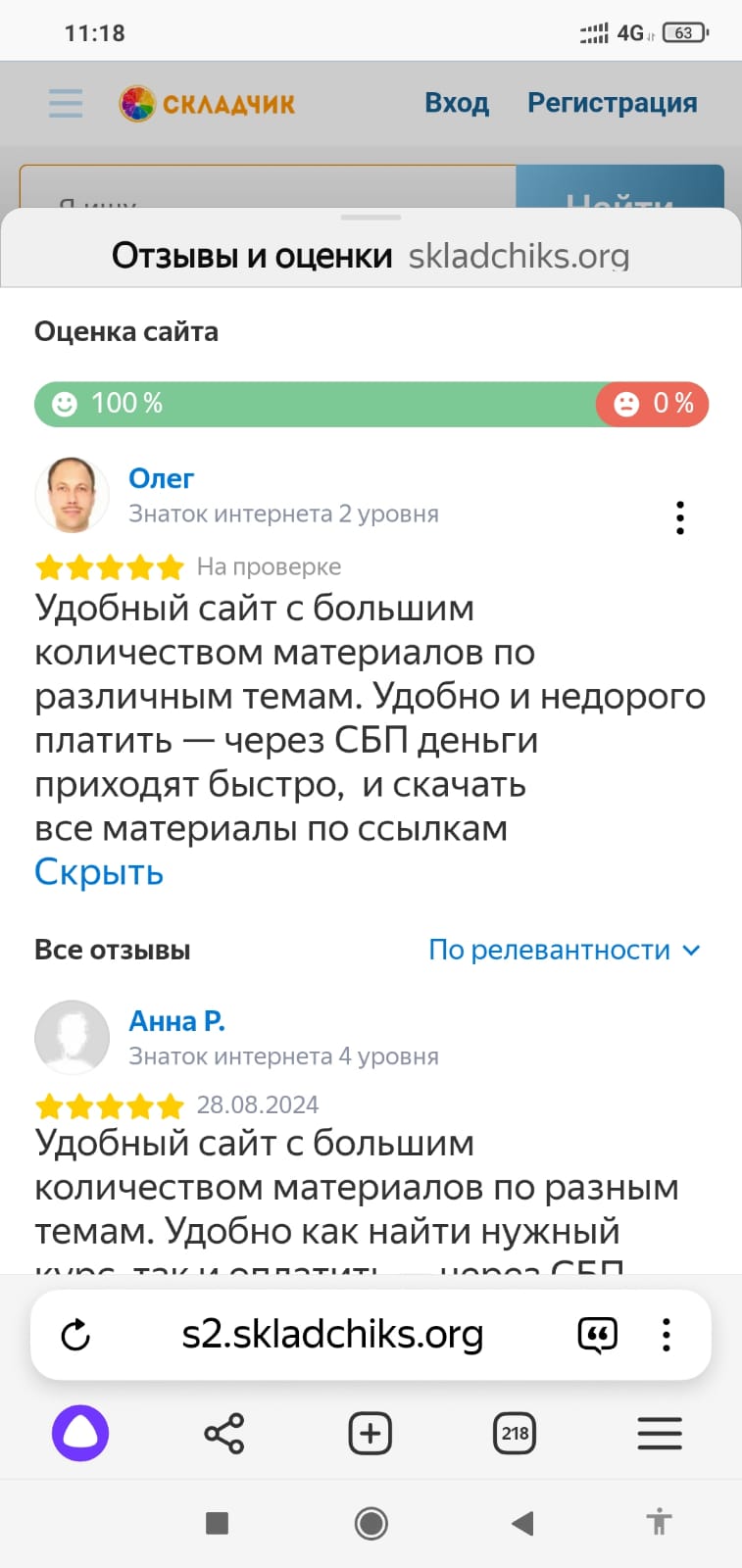Open the По релевантности sort dropdown

pyautogui.click(x=565, y=950)
